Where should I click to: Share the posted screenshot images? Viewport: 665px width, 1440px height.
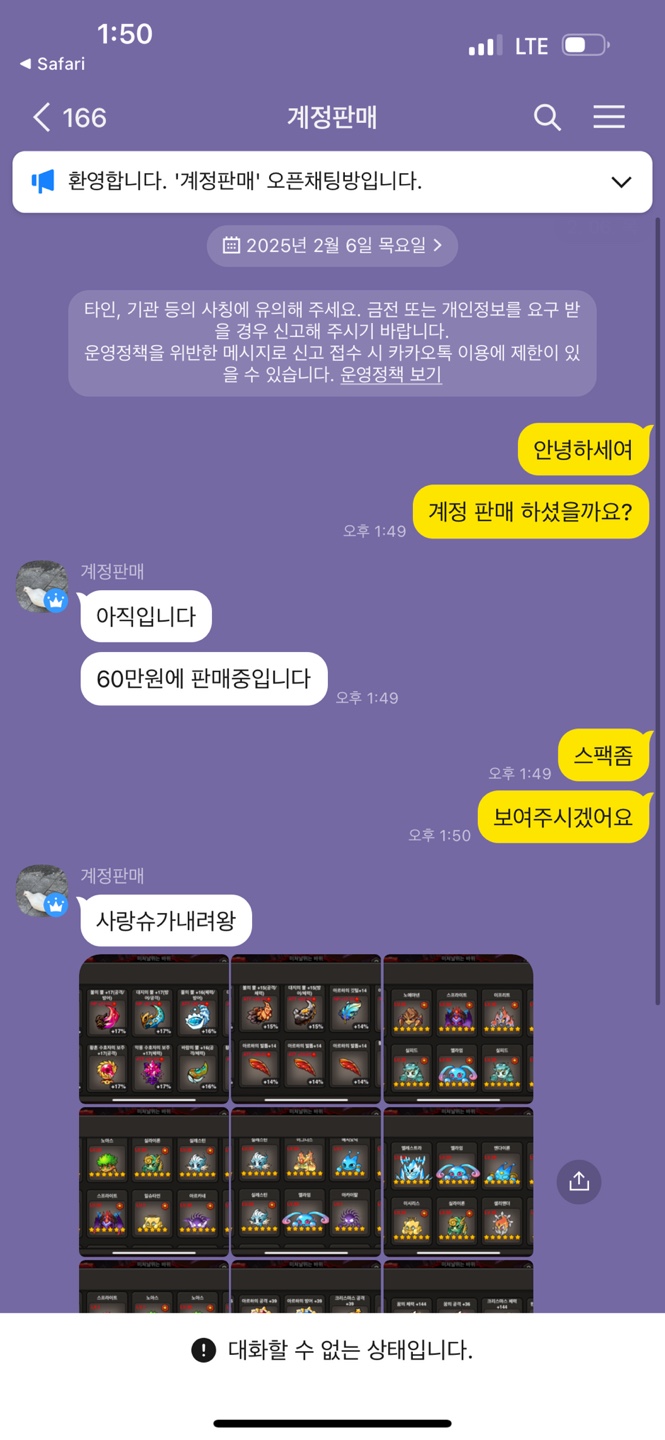(579, 1181)
